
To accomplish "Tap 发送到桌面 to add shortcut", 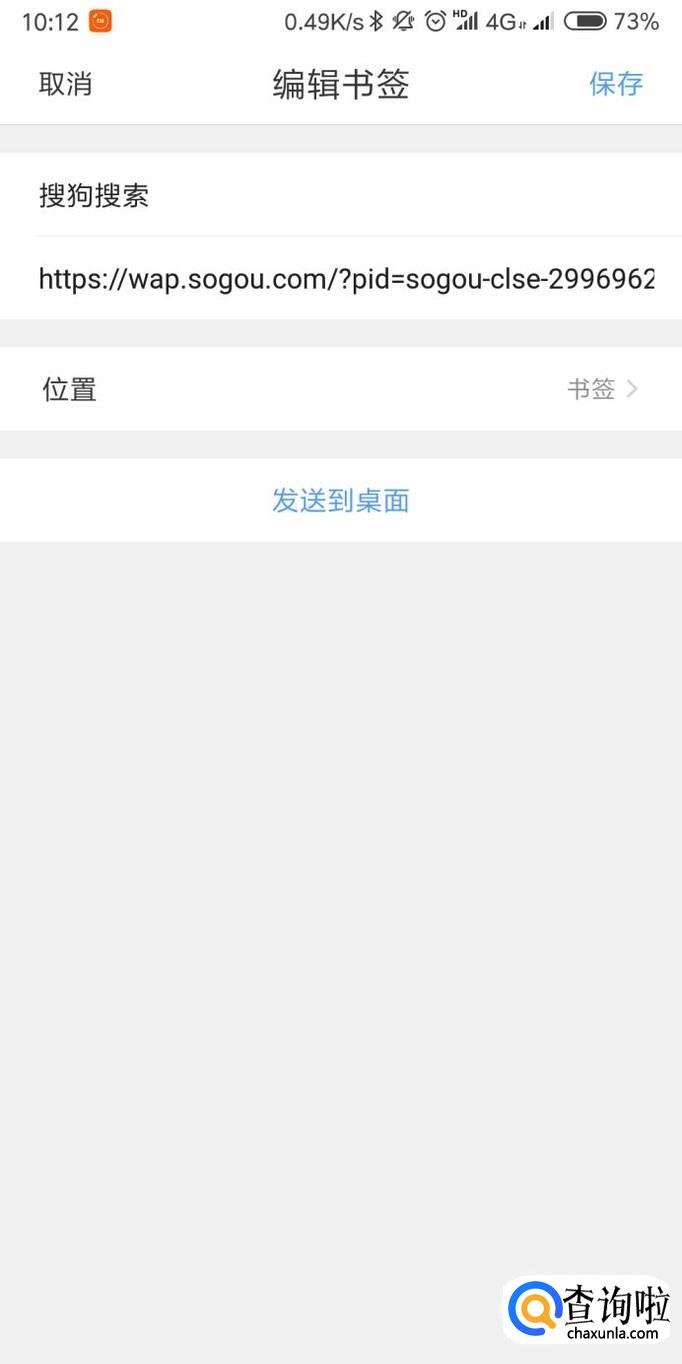I will point(340,500).
